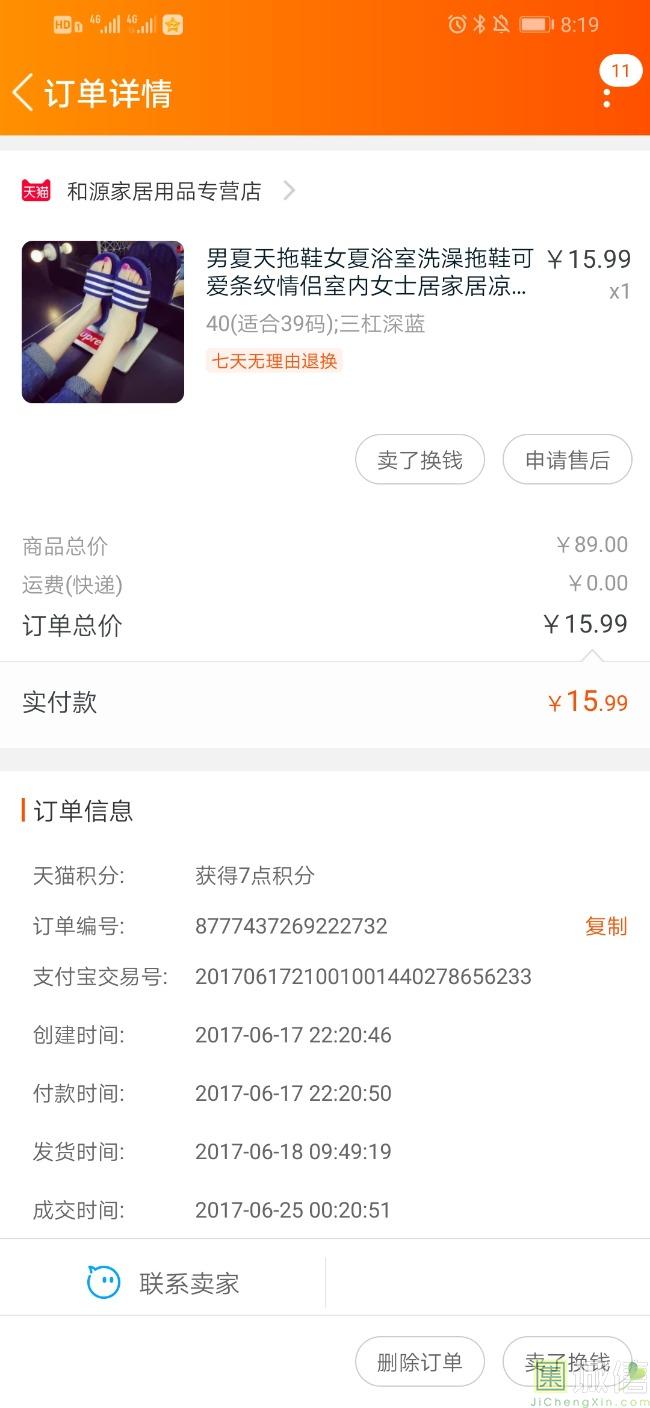The image size is (650, 1408).
Task: Apply for after-sales with 申请售后
Action: [567, 460]
